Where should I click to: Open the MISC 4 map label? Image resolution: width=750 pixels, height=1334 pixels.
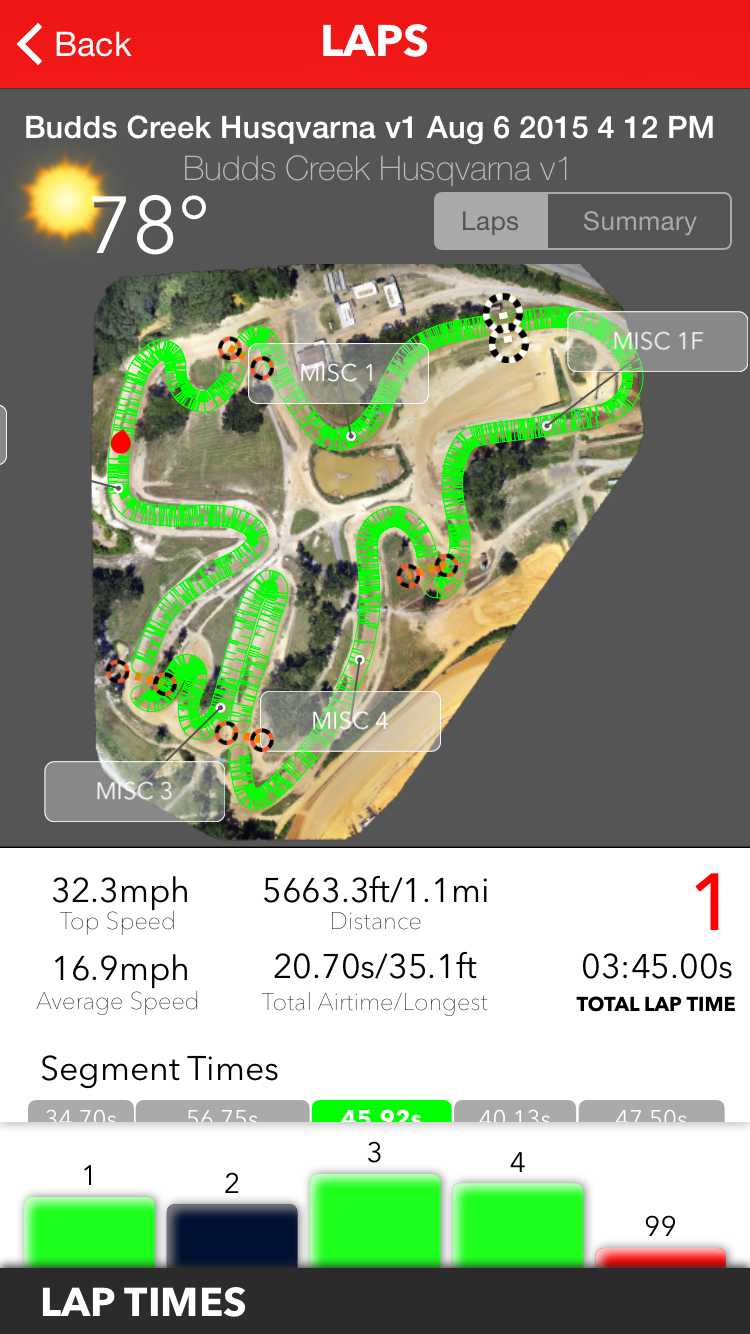pyautogui.click(x=350, y=721)
